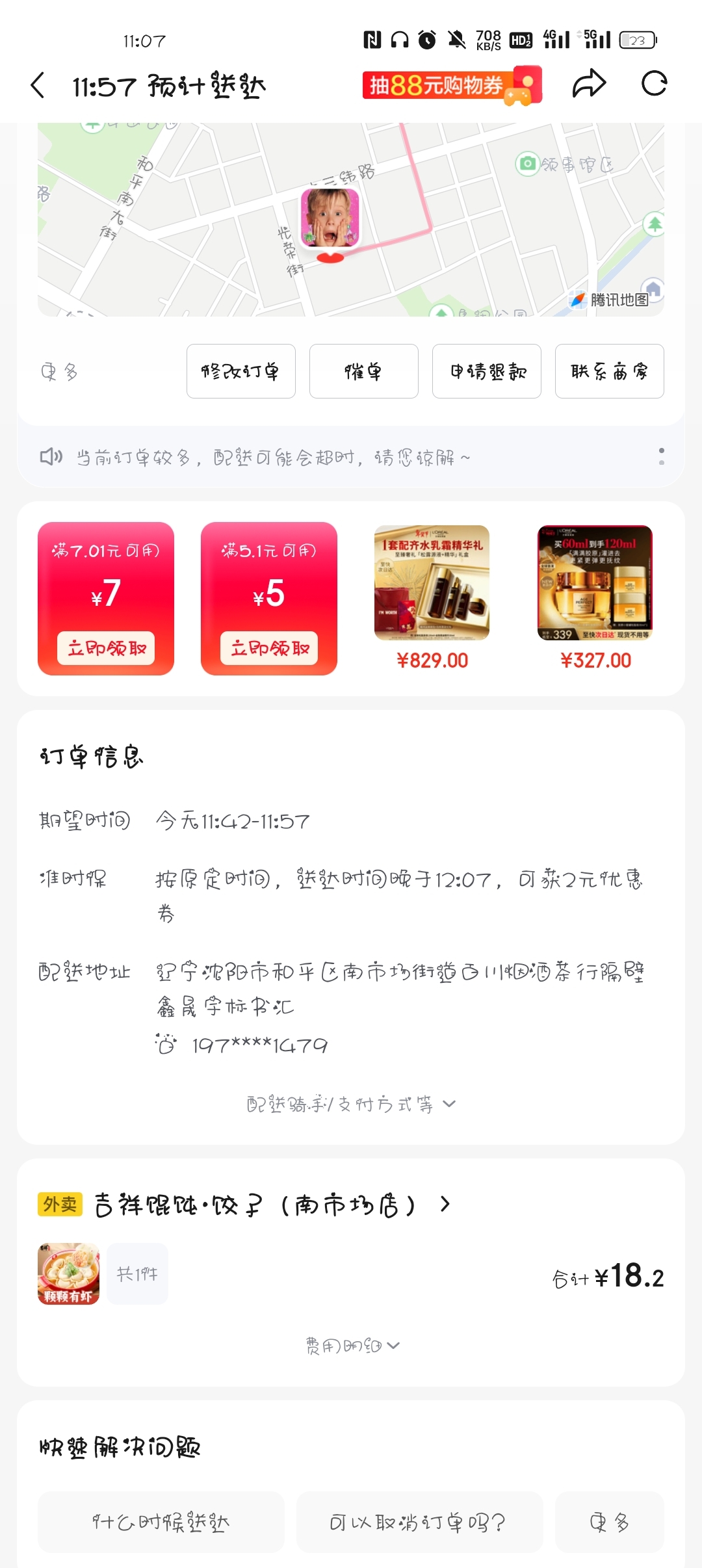
Task: Claim the ¥7 coupon
Action: (106, 648)
